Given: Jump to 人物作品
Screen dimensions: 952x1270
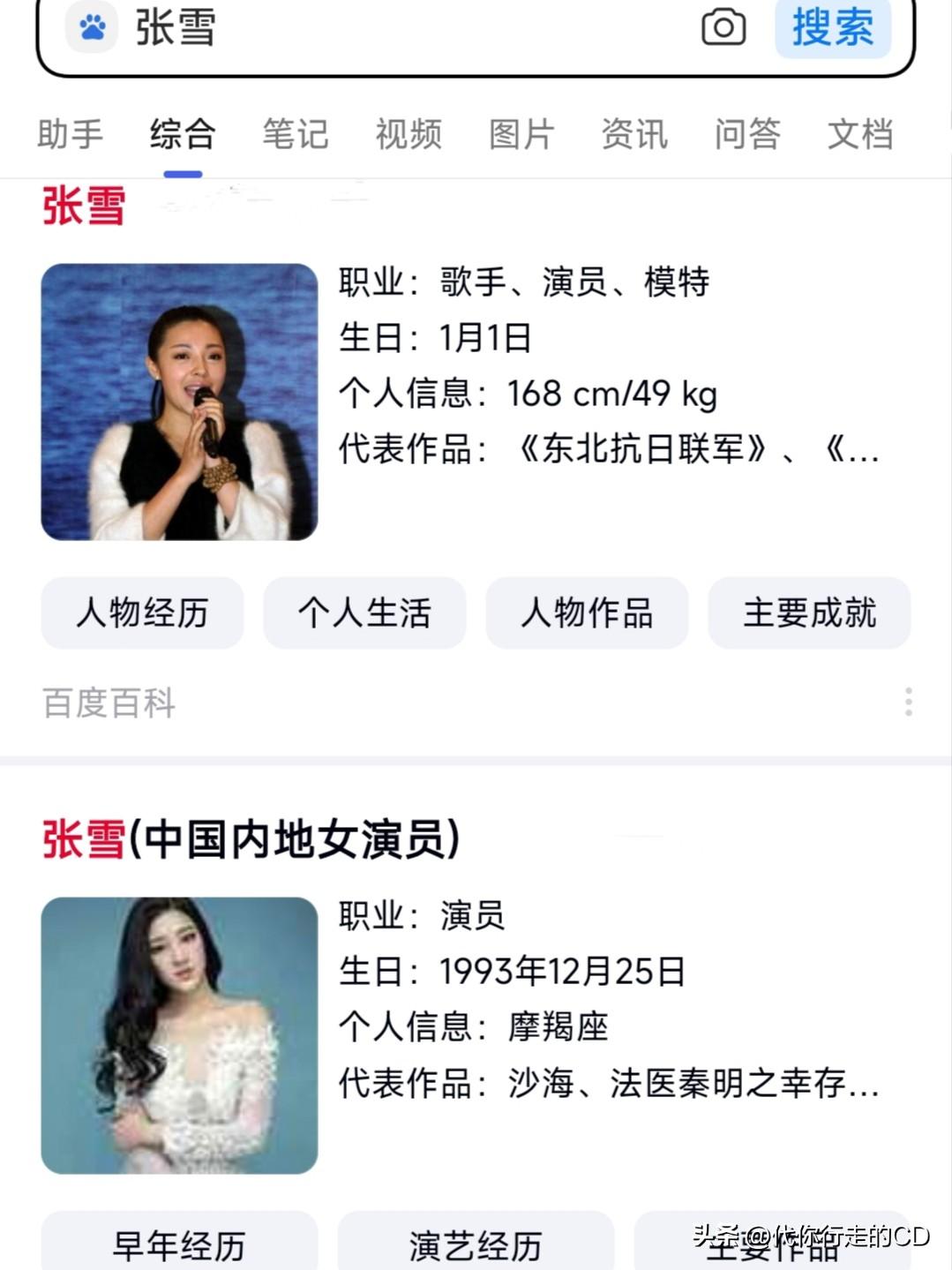Looking at the screenshot, I should point(587,612).
